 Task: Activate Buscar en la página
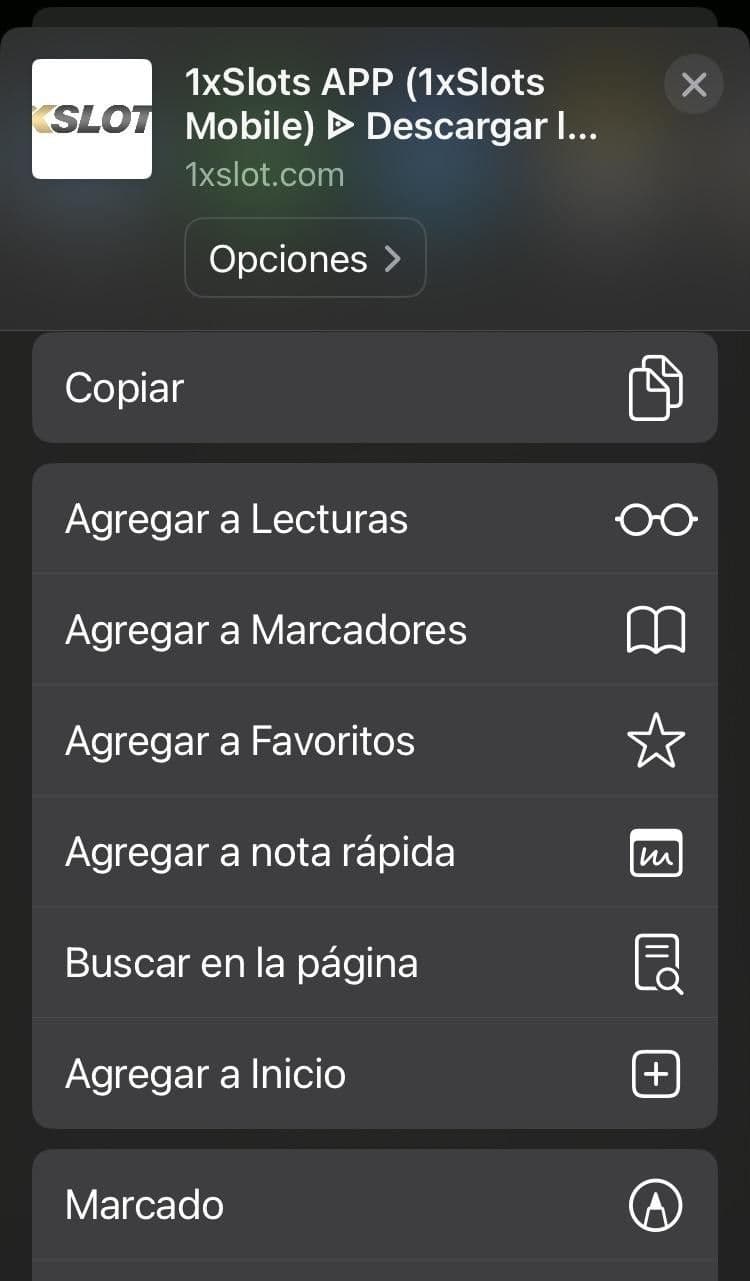click(x=300, y=962)
